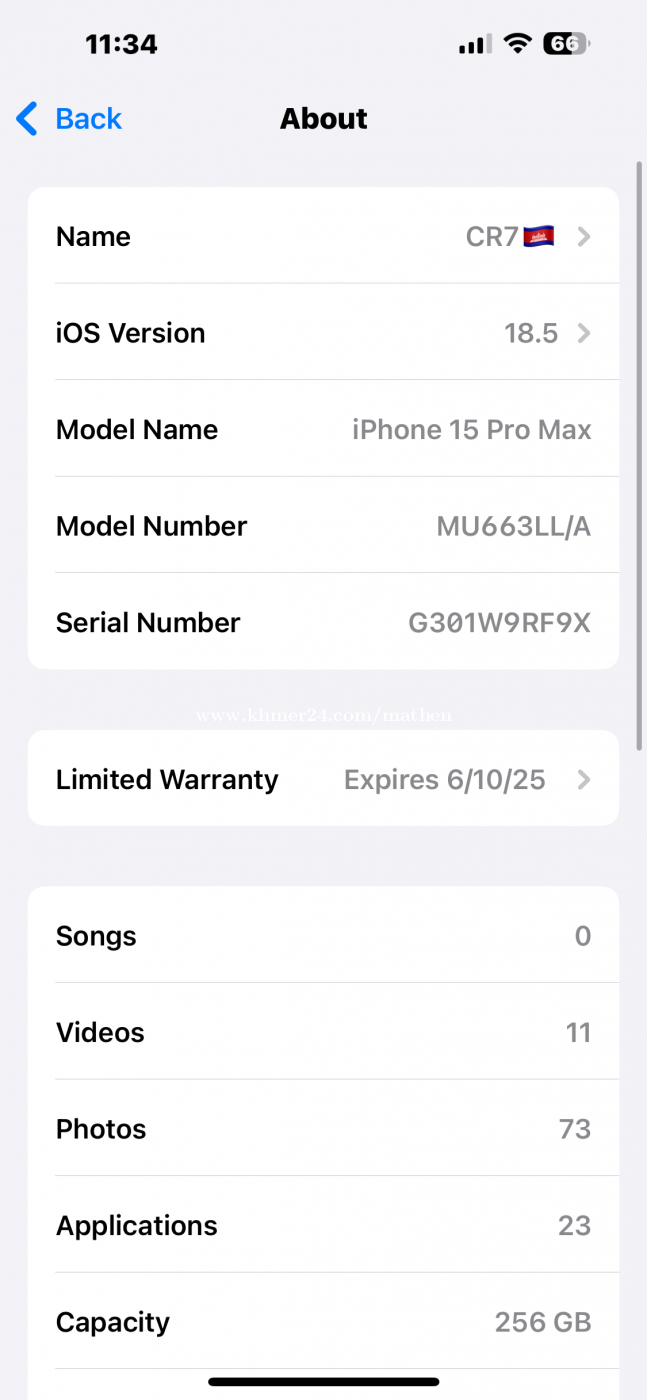Tap the Model Number value
The width and height of the screenshot is (647, 1400).
tap(513, 526)
